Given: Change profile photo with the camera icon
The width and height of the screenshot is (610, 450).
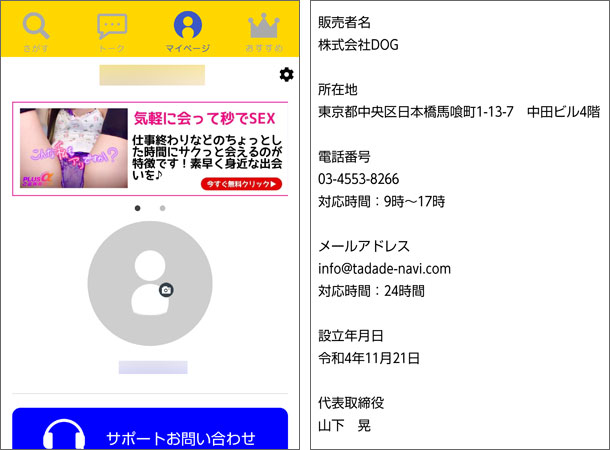Looking at the screenshot, I should 166,289.
